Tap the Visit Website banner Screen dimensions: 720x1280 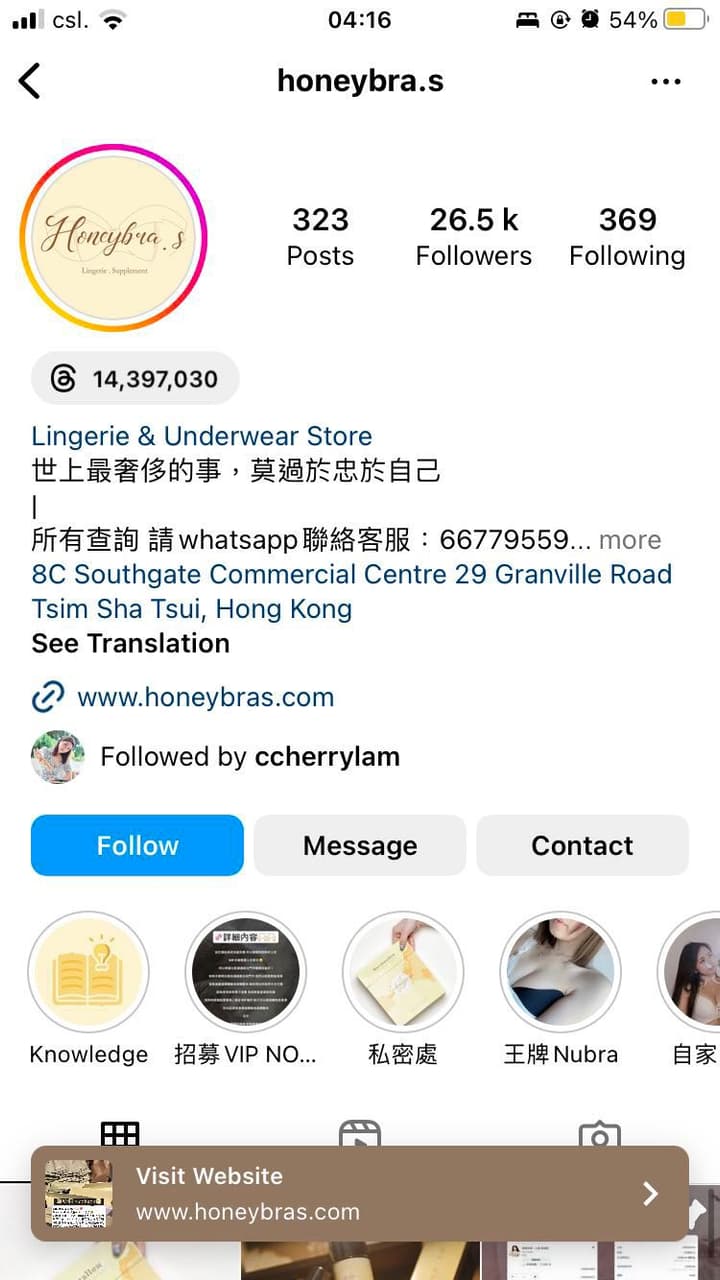[360, 1193]
